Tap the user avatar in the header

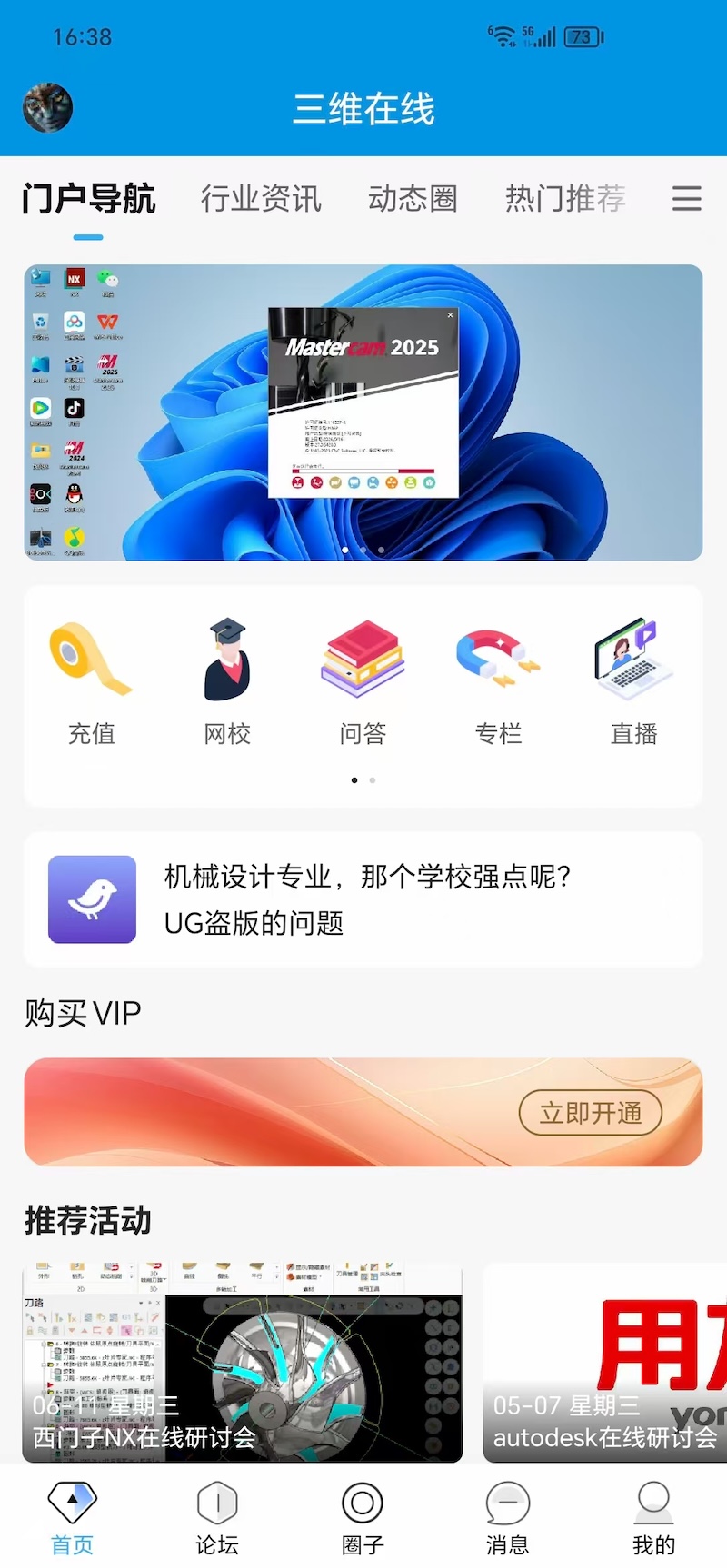coord(47,107)
